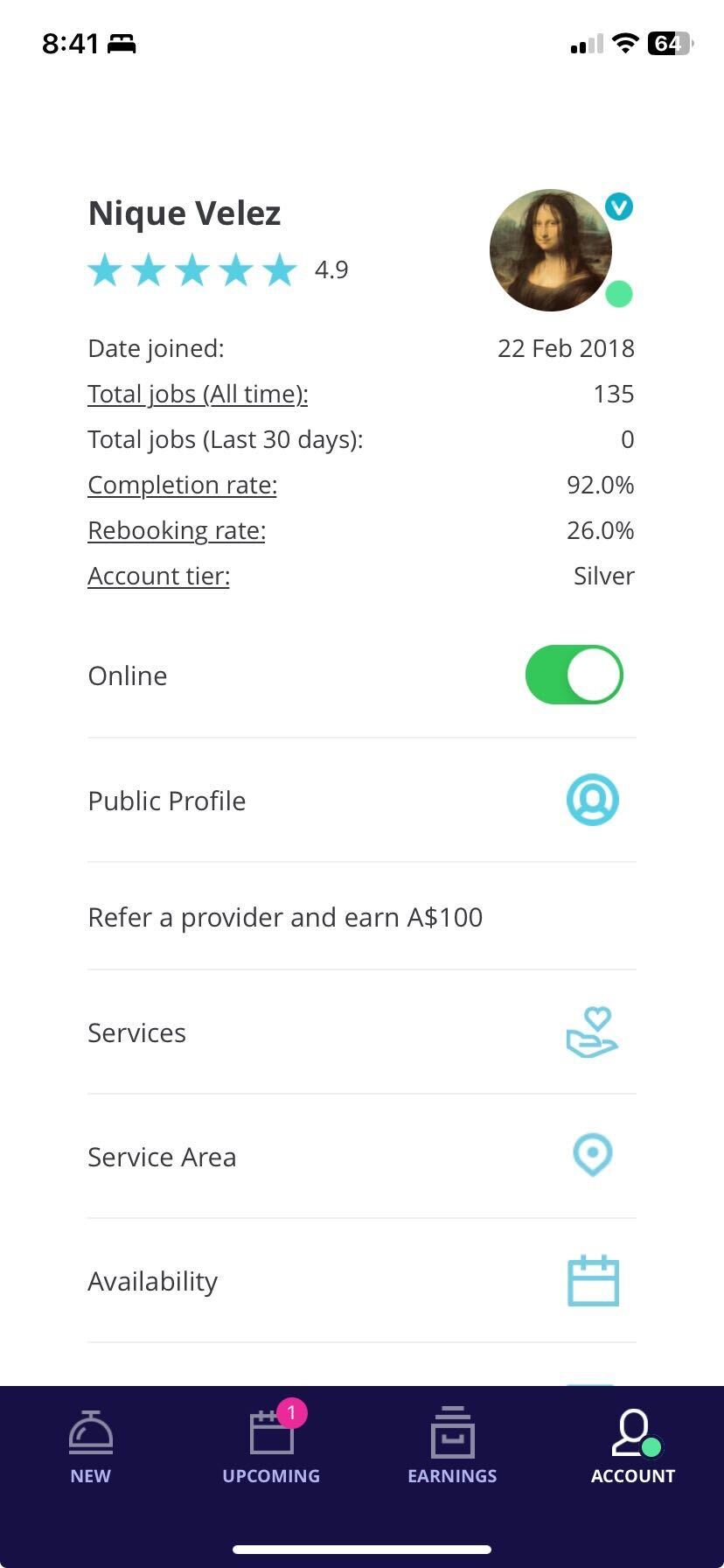Turn off the Online switch
This screenshot has width=724, height=1568.
[574, 675]
